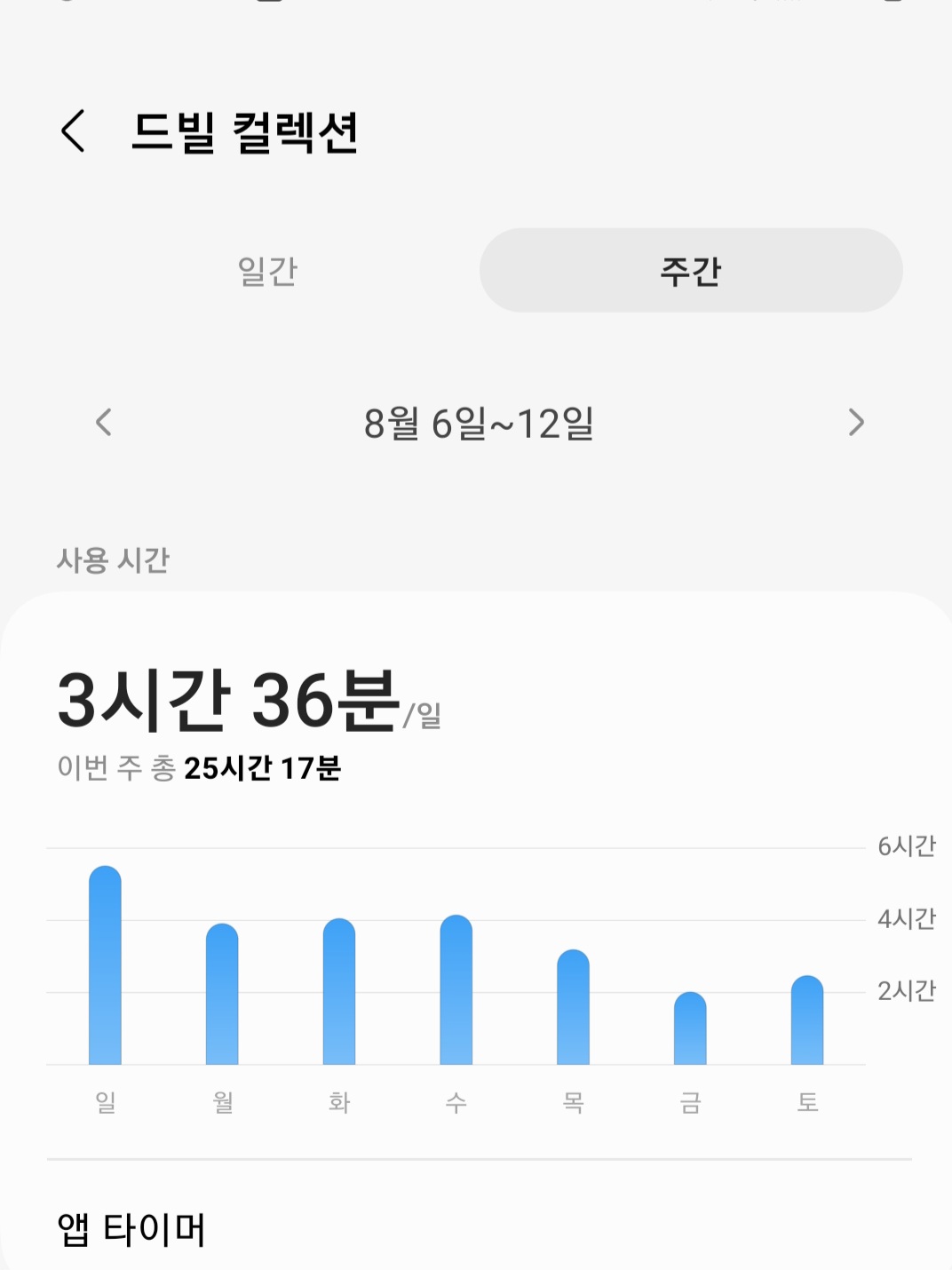
Task: Show the next week
Action: pos(855,422)
